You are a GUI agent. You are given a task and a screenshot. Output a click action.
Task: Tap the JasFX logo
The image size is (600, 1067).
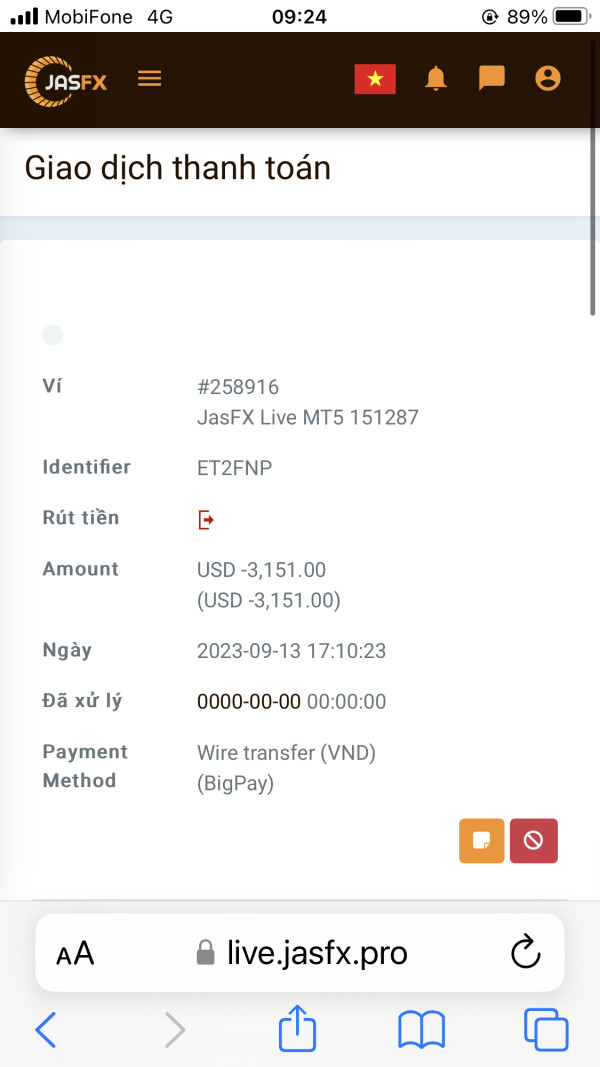pyautogui.click(x=66, y=81)
